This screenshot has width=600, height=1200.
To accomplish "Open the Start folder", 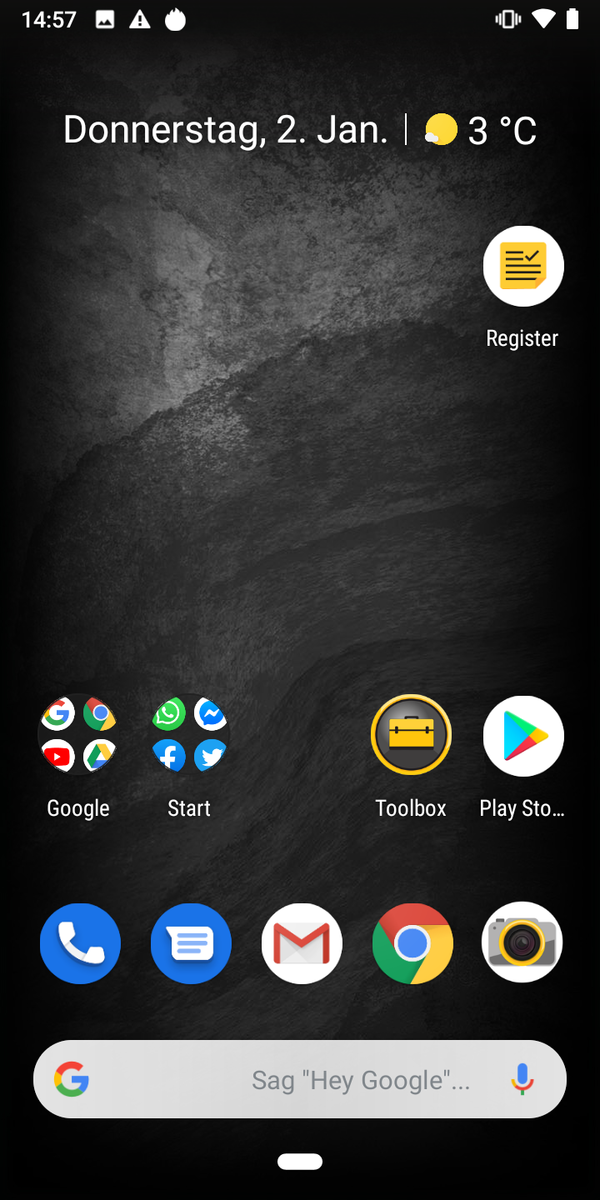I will coord(190,736).
